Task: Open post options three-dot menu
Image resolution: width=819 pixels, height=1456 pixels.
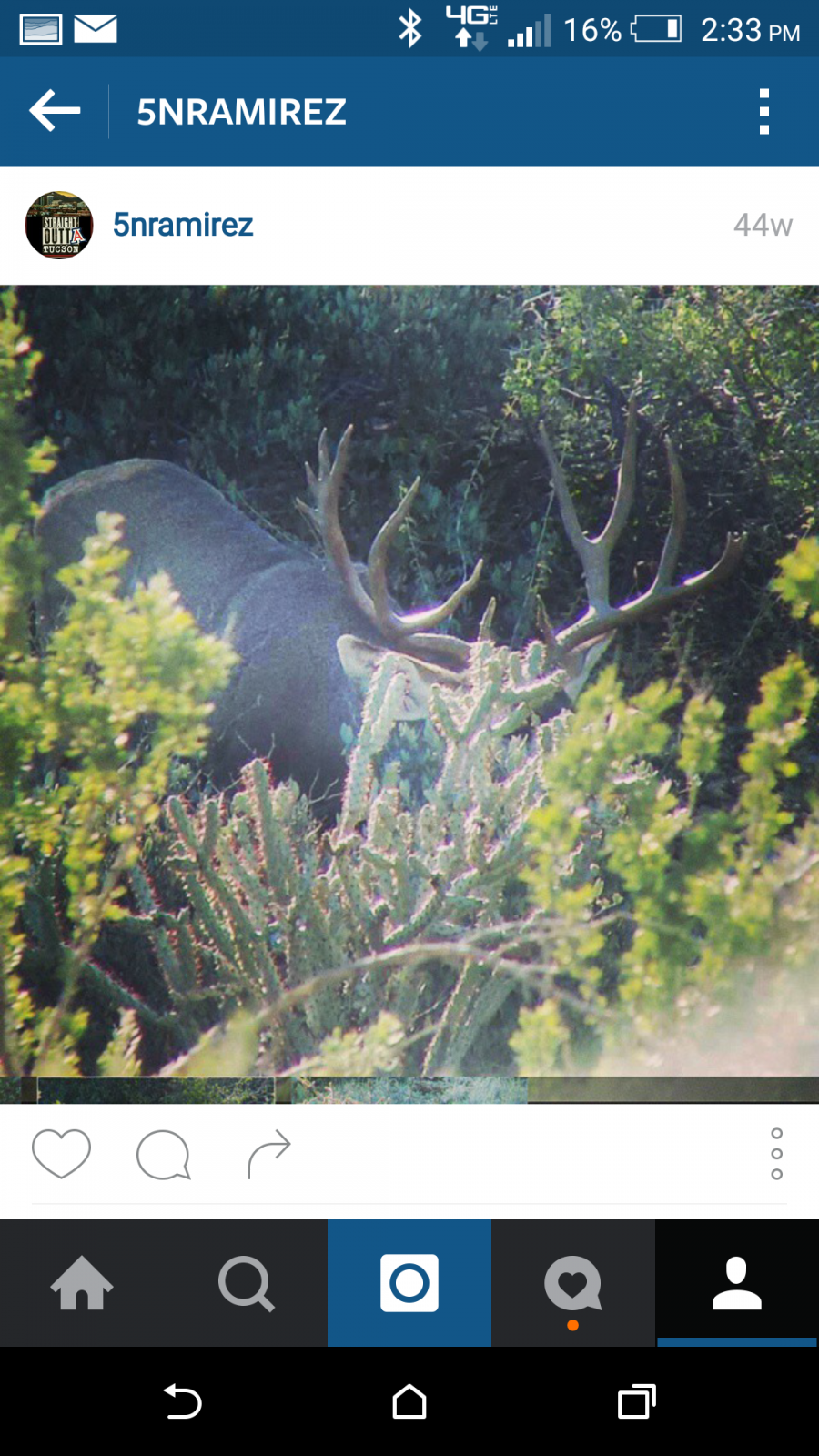Action: click(776, 1154)
